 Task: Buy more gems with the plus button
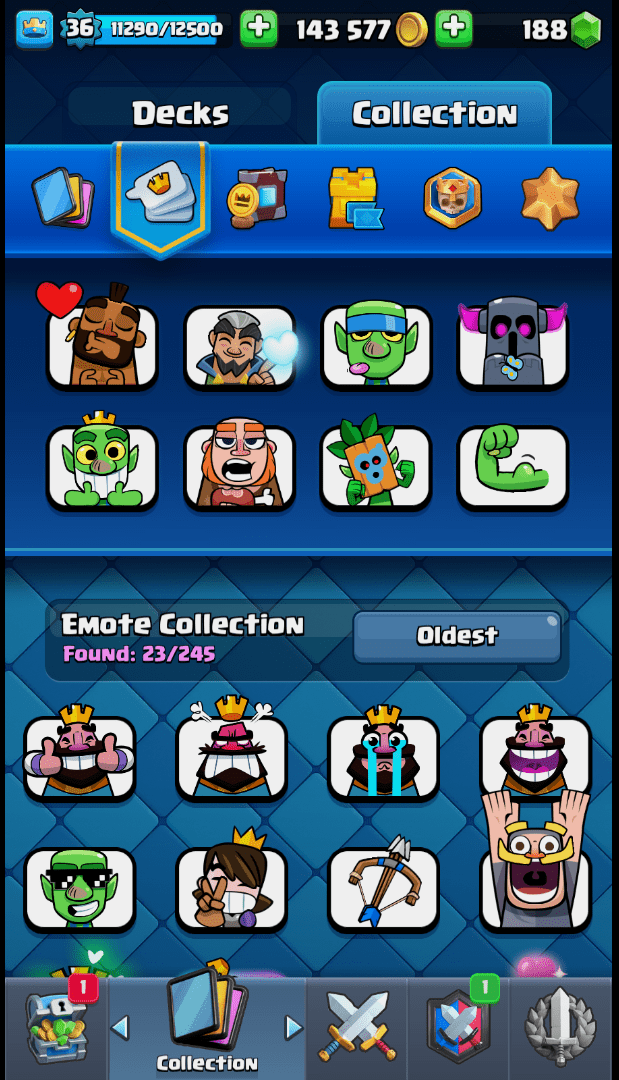click(x=586, y=30)
